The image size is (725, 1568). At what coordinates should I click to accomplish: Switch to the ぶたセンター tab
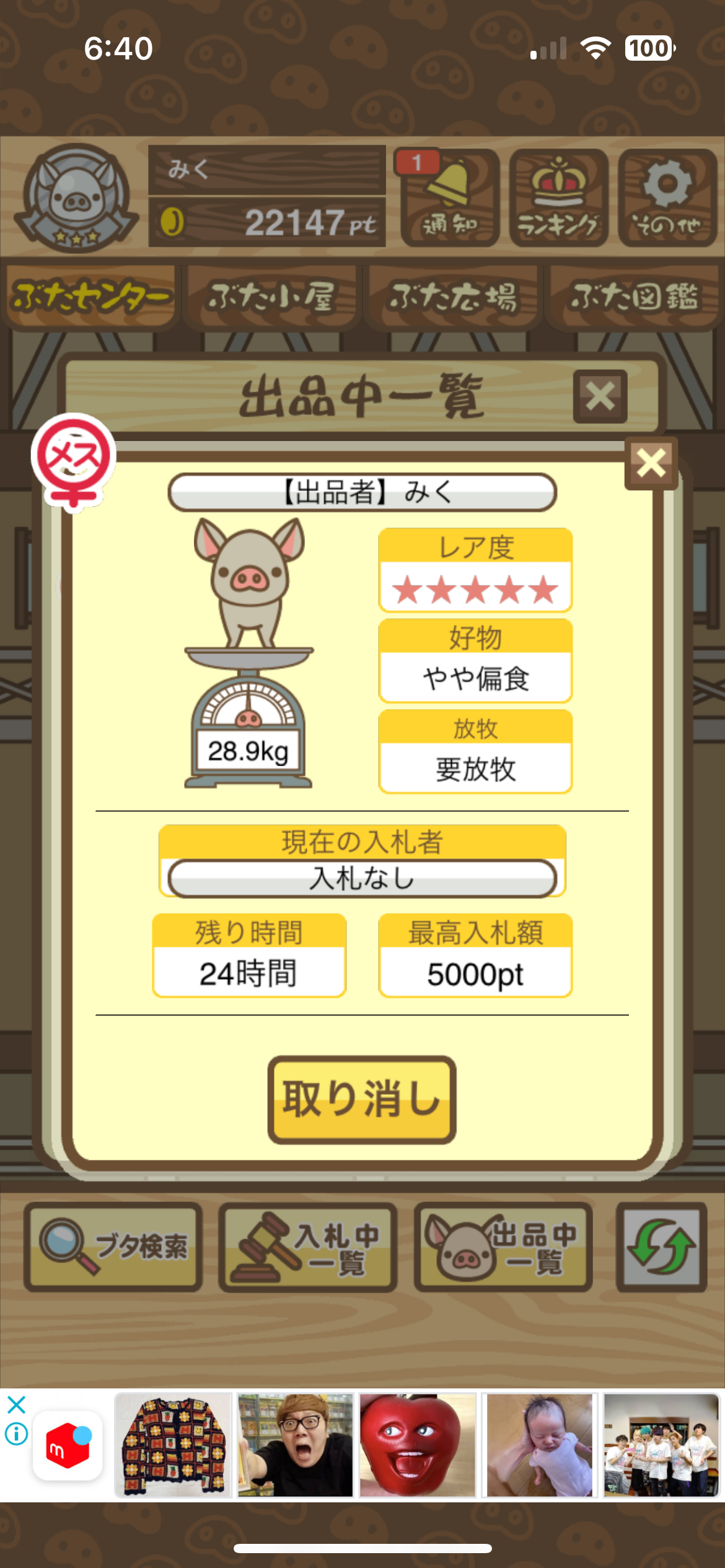pos(90,297)
